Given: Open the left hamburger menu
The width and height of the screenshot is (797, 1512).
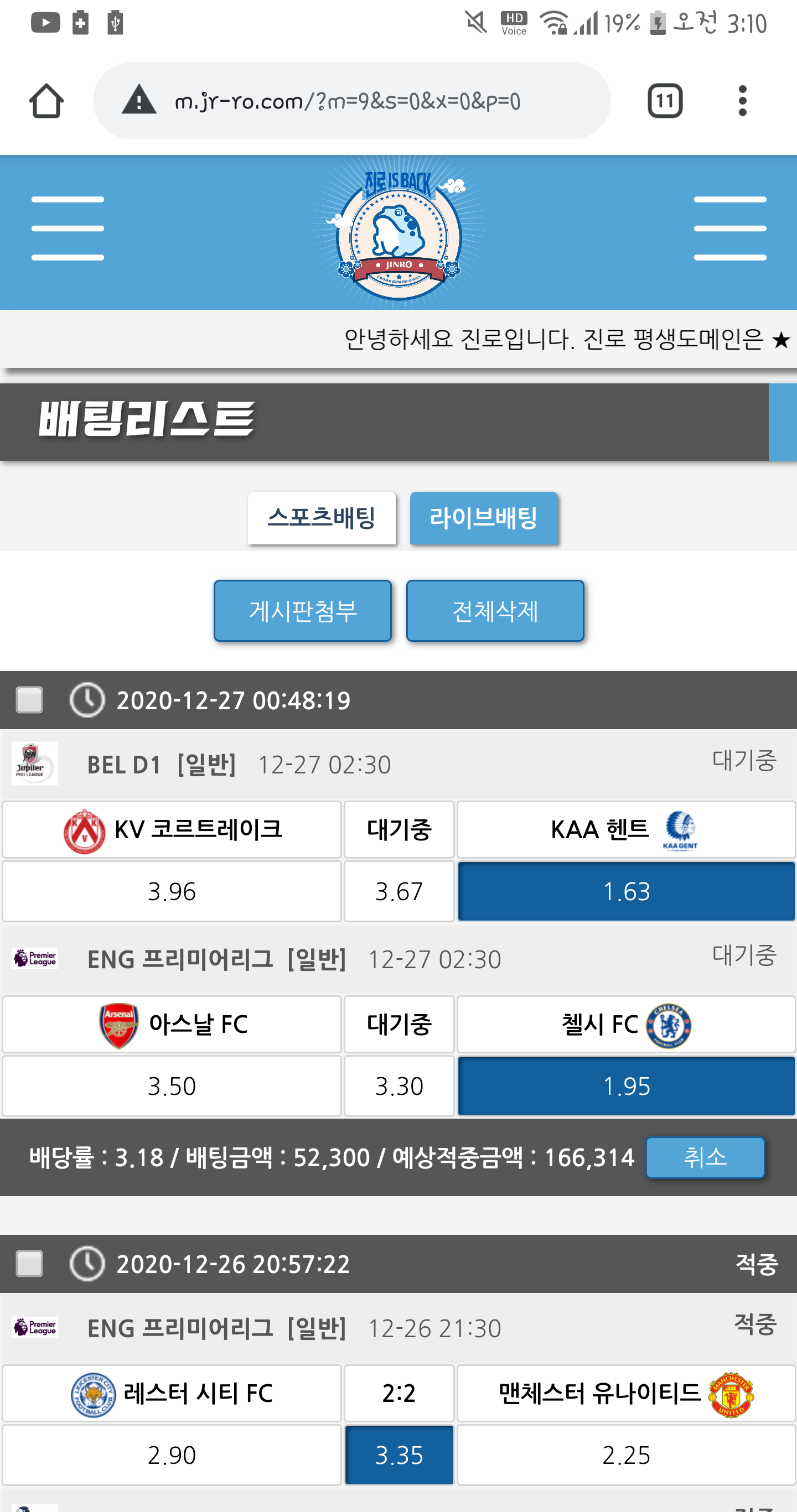Looking at the screenshot, I should [68, 228].
